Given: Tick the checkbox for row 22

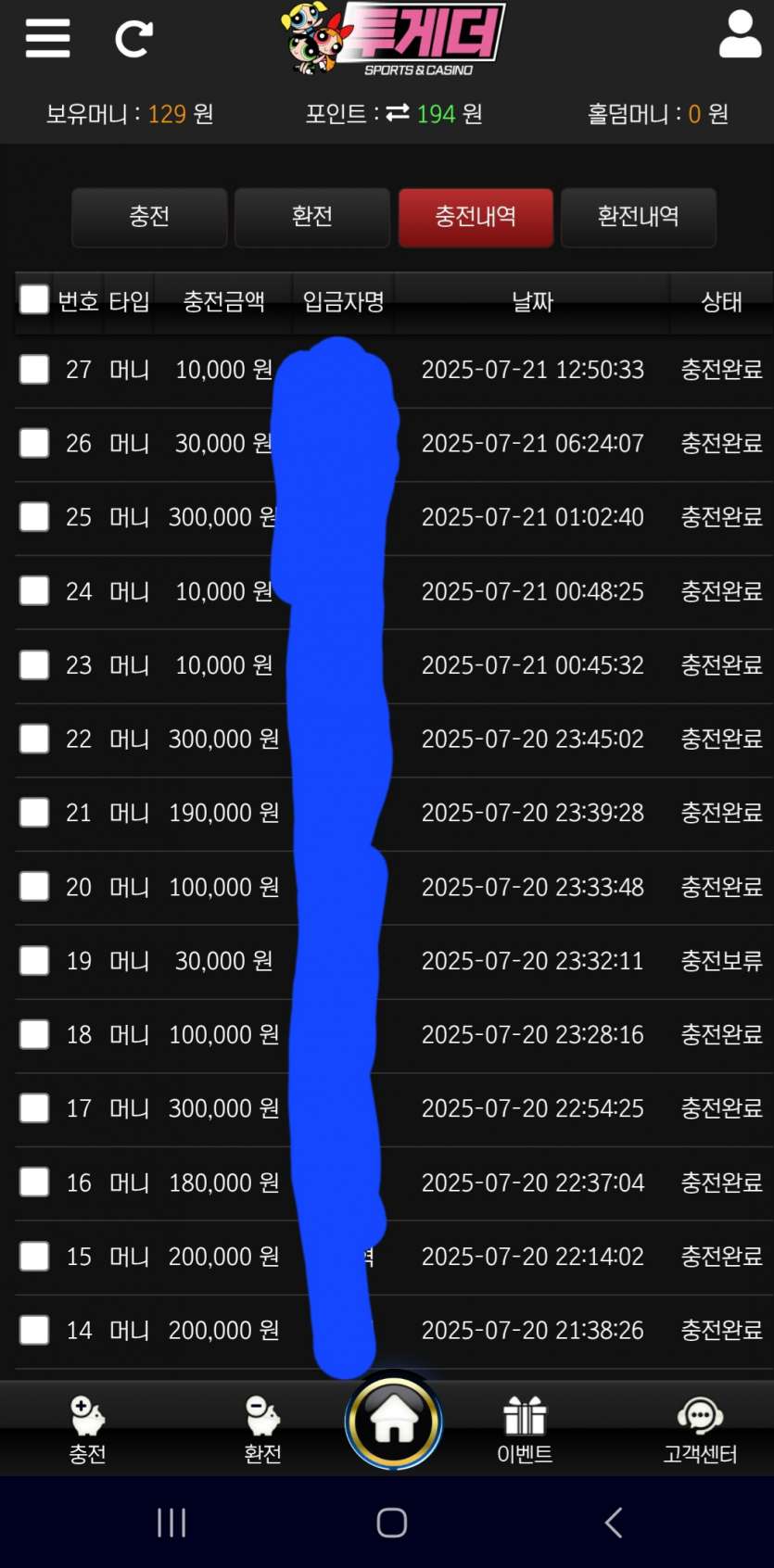Looking at the screenshot, I should 34,739.
